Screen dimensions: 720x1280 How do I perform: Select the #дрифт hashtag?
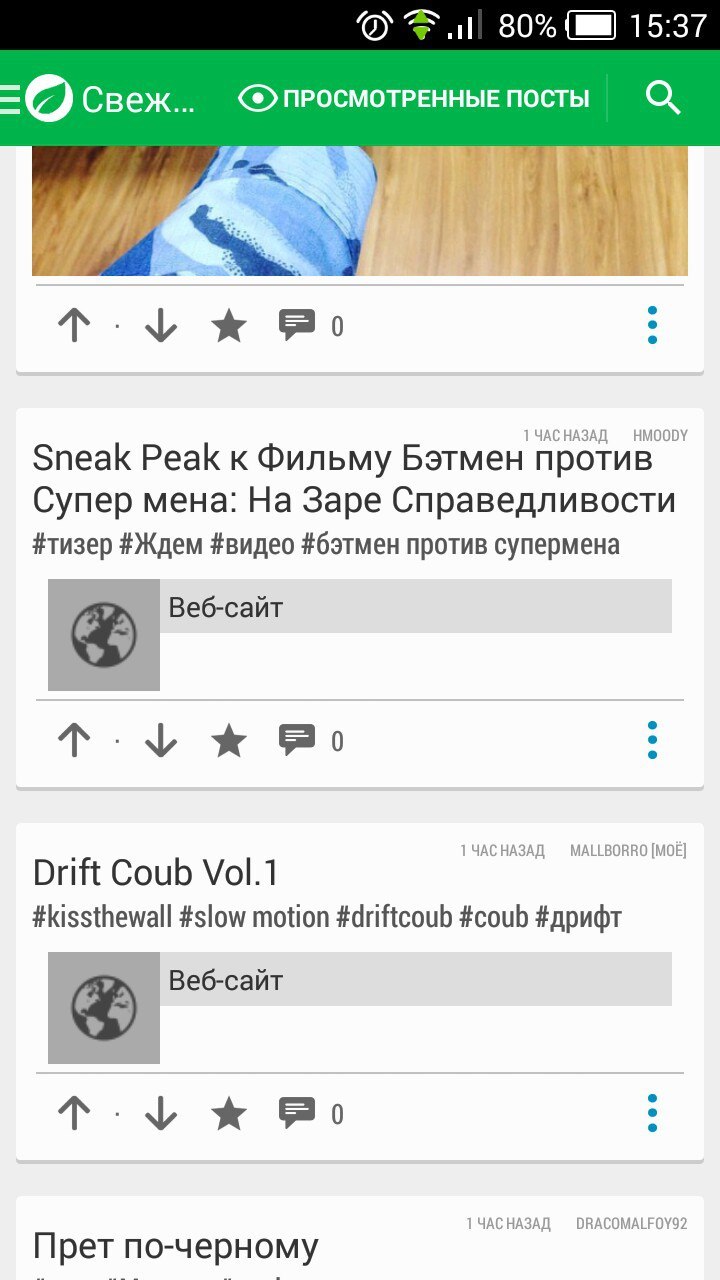pos(578,917)
